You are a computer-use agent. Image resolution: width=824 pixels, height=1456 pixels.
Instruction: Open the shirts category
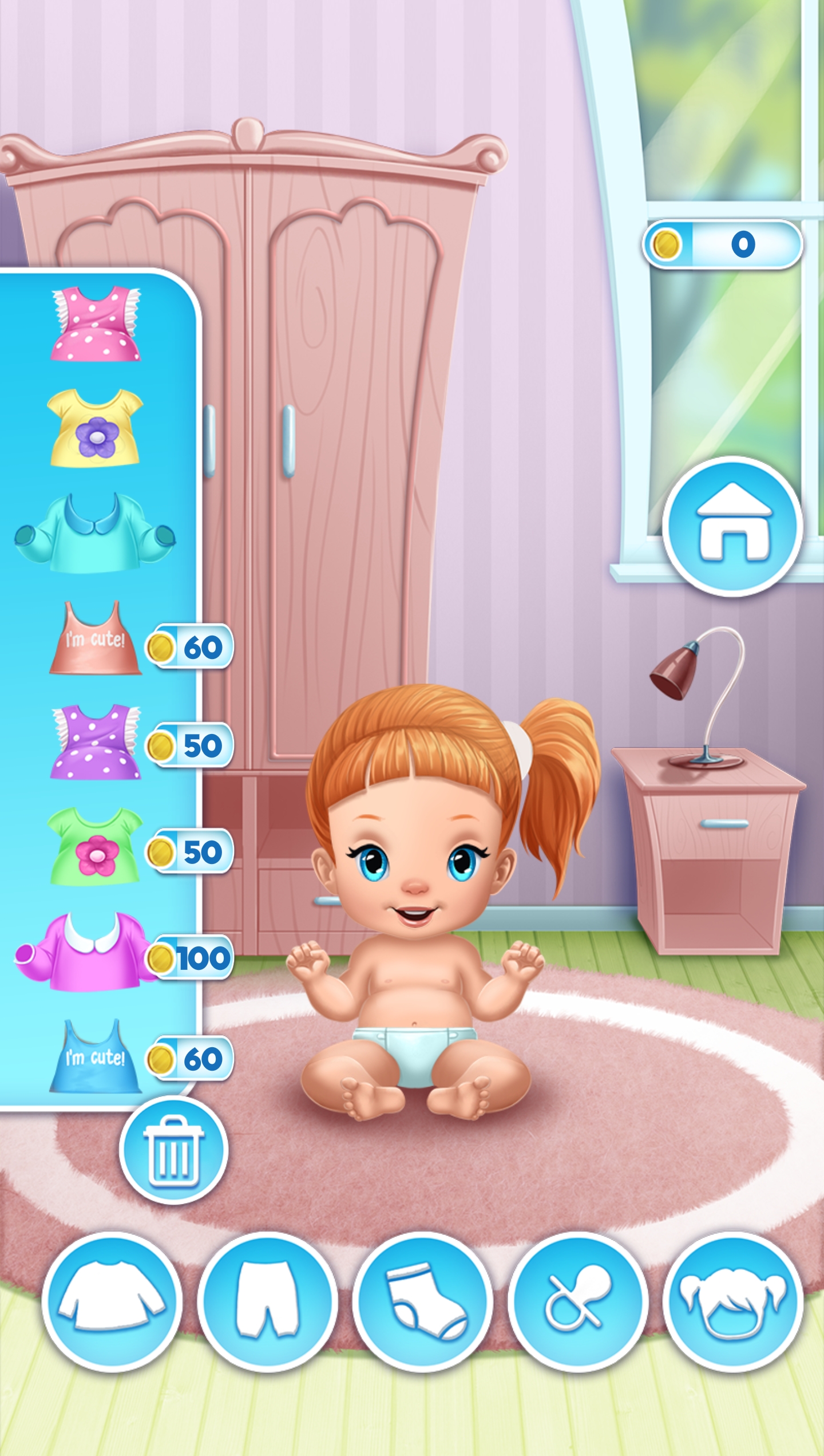point(112,1302)
